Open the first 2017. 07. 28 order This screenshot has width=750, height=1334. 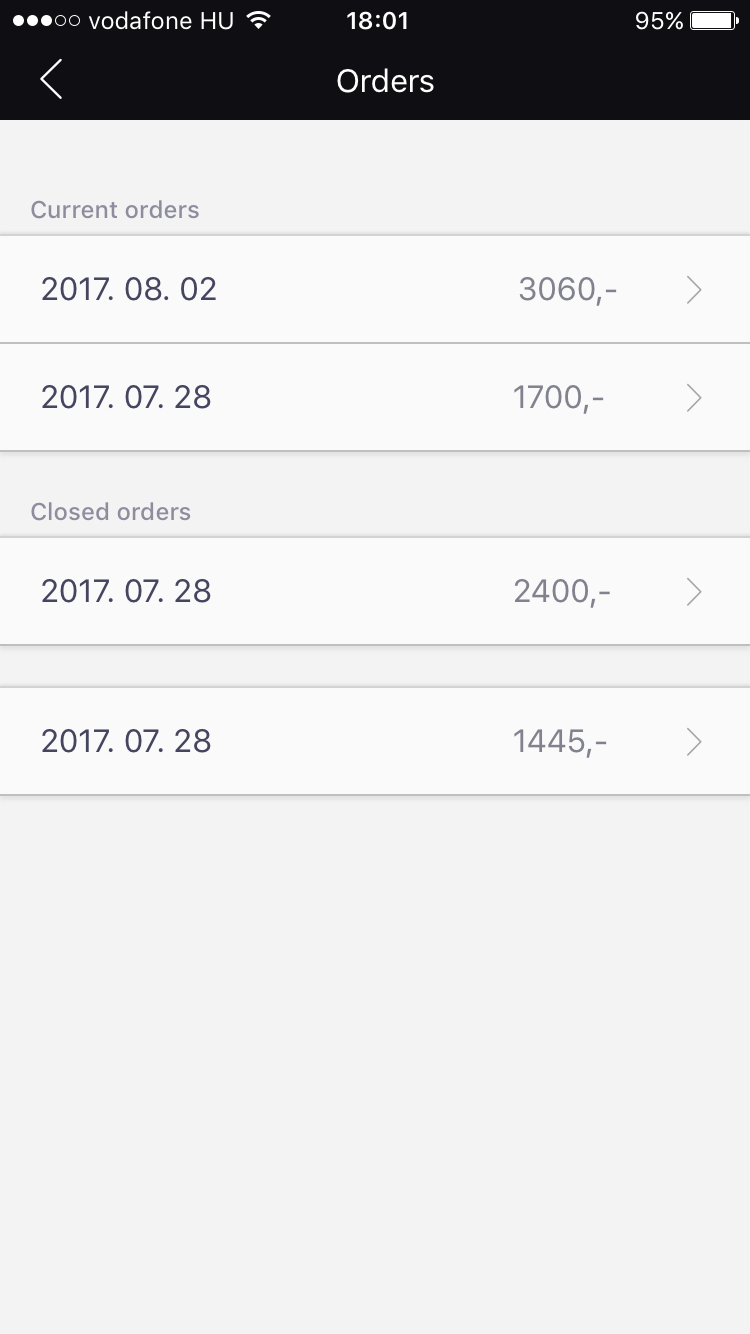[126, 397]
